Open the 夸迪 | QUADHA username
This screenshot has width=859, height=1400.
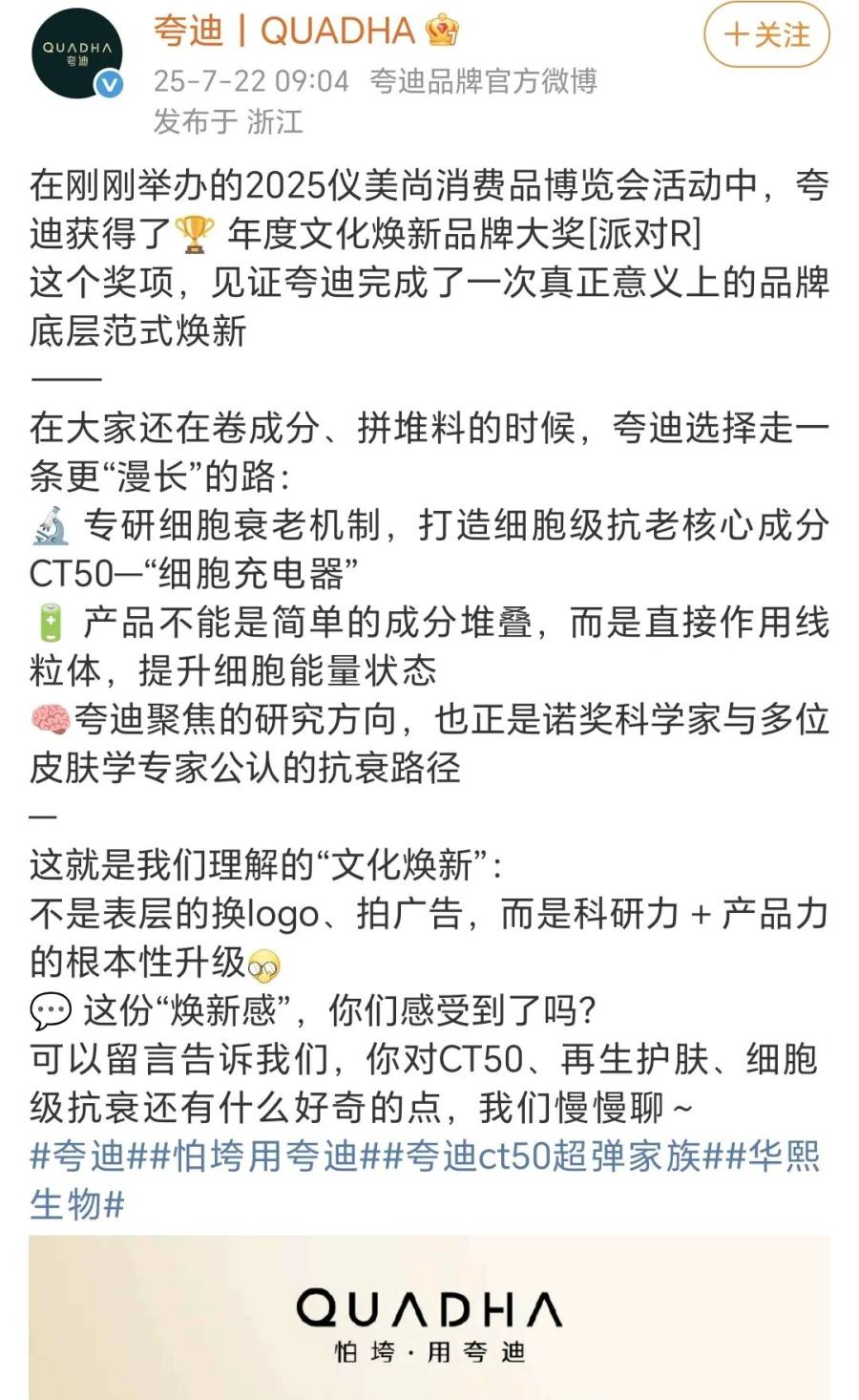[x=283, y=32]
